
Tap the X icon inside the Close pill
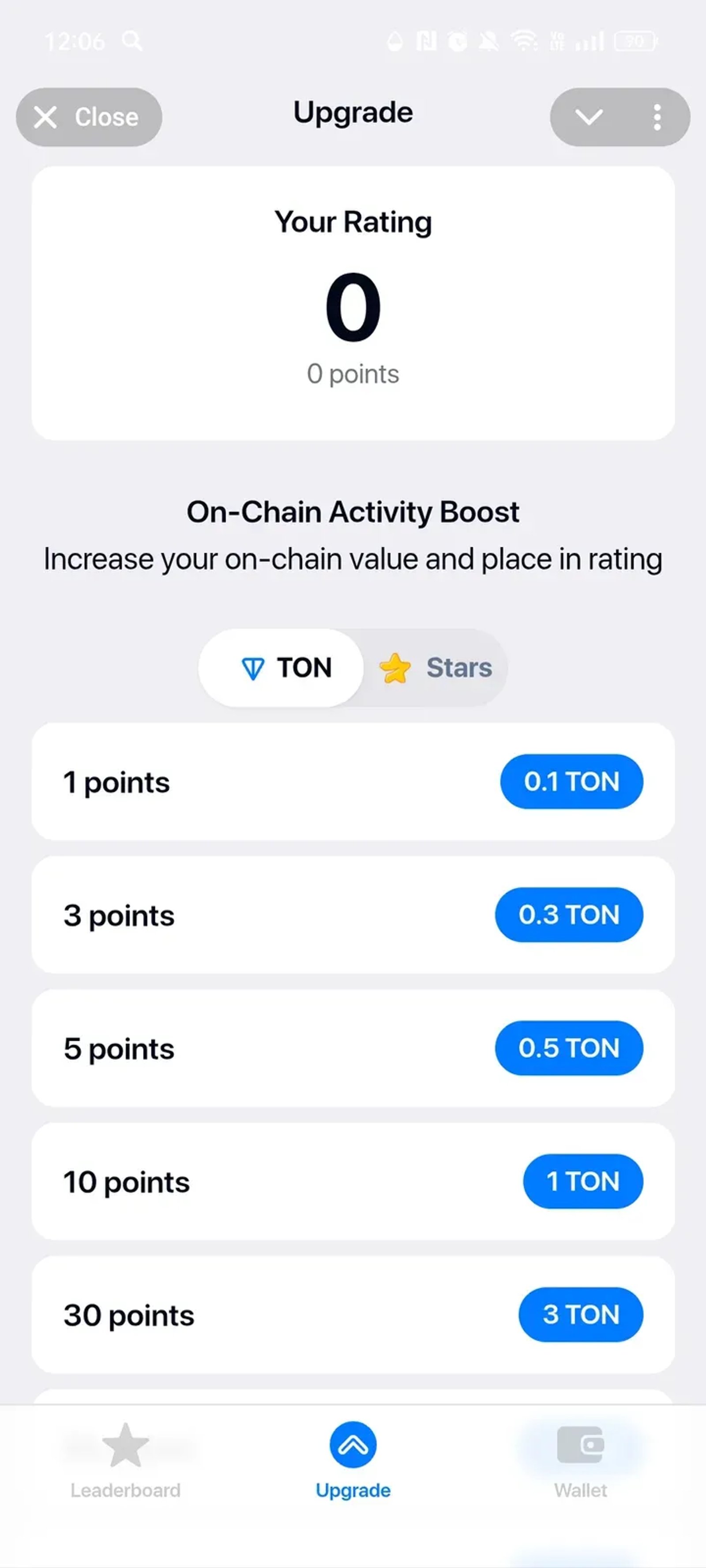coord(46,117)
